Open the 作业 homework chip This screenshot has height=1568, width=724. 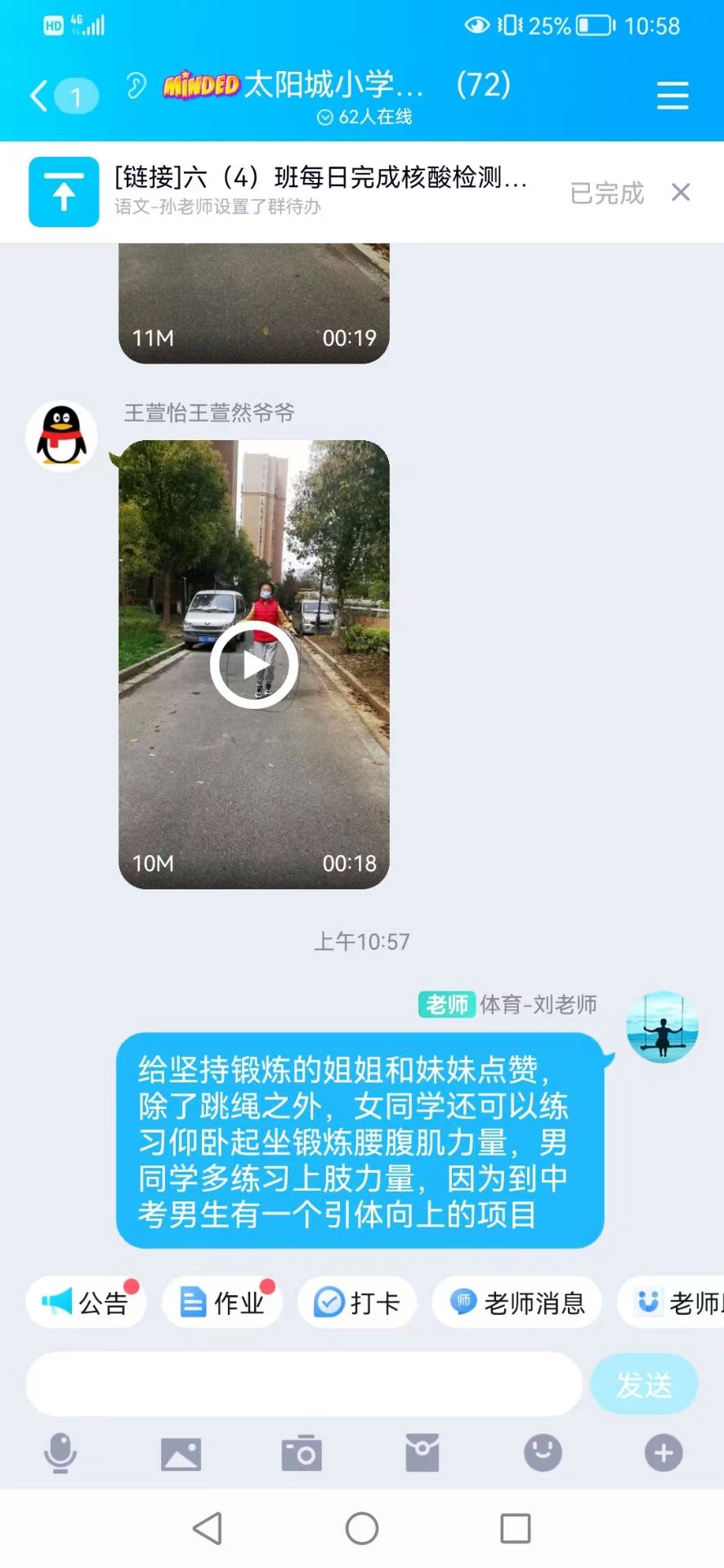pyautogui.click(x=222, y=1302)
